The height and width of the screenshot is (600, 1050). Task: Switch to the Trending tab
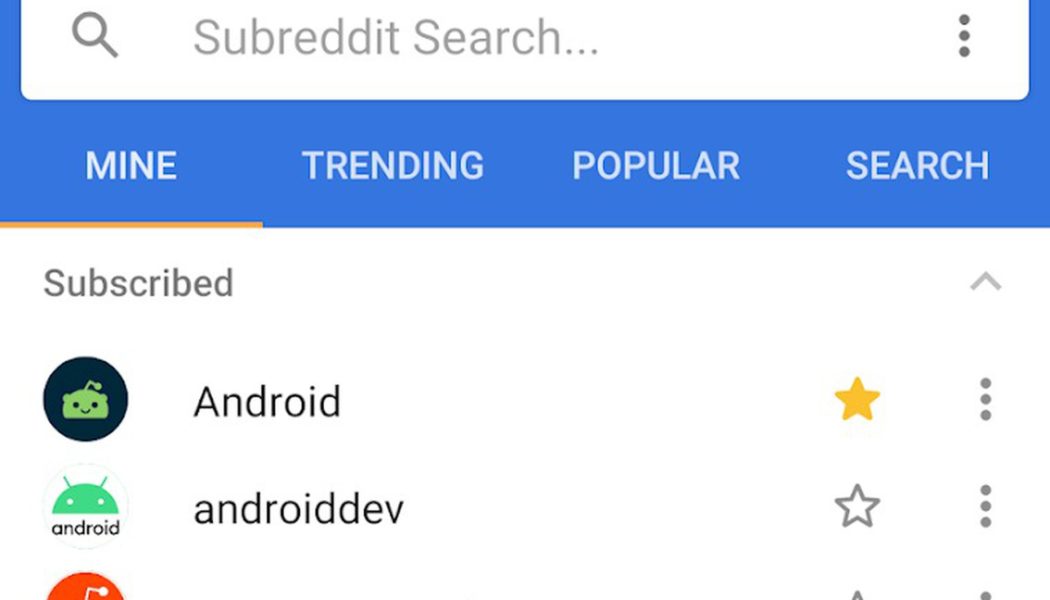pyautogui.click(x=393, y=166)
